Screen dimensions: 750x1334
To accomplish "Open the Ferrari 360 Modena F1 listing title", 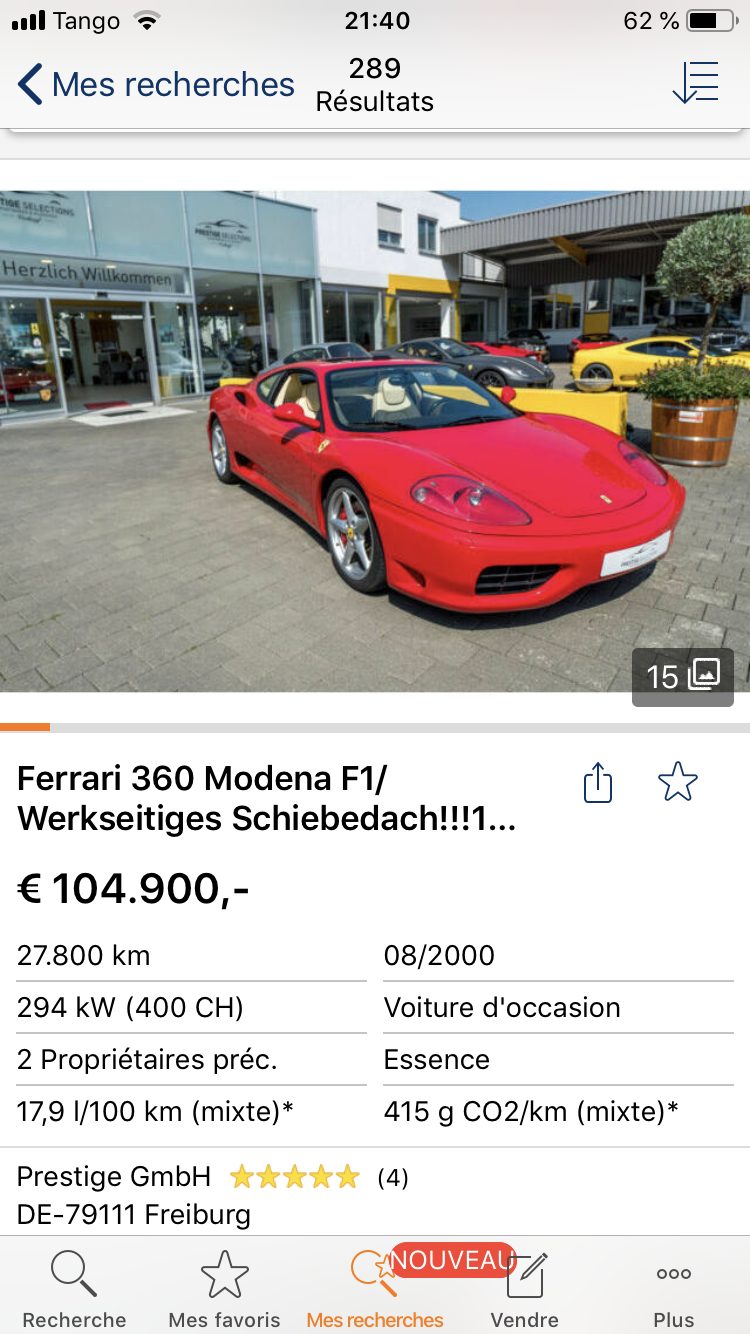I will (x=267, y=798).
